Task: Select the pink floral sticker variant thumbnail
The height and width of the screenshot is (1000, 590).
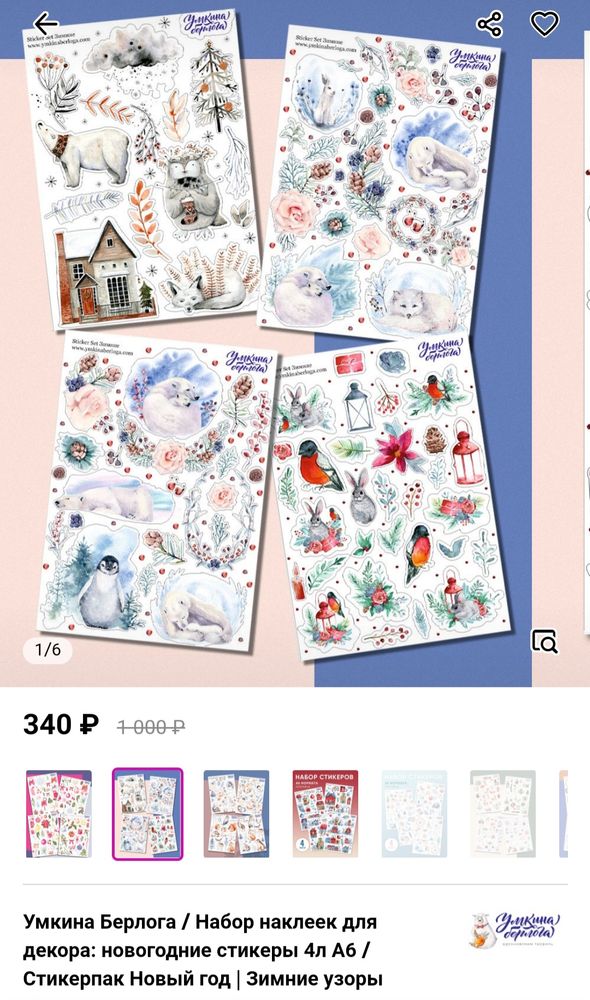Action: click(x=59, y=814)
